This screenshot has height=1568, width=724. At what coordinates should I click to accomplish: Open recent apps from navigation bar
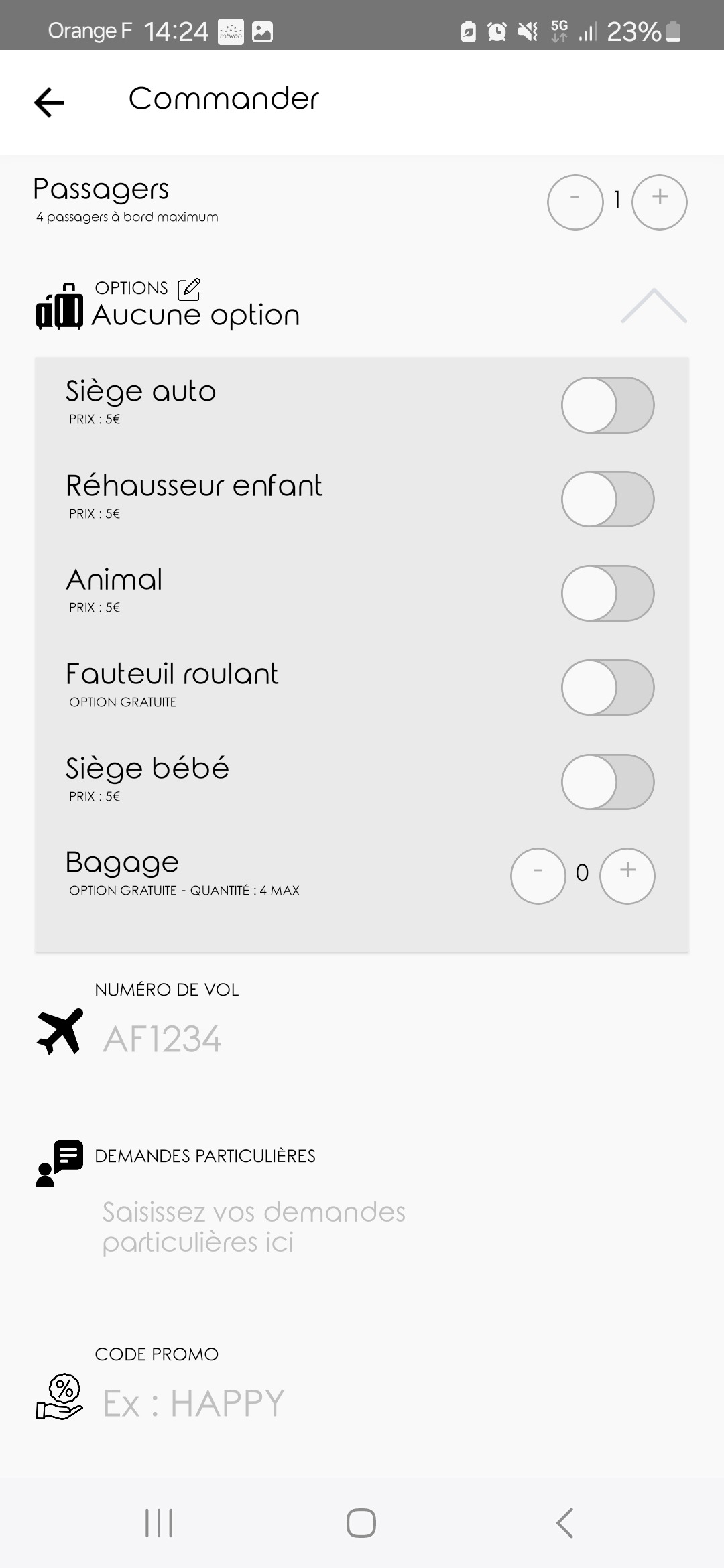[159, 1523]
